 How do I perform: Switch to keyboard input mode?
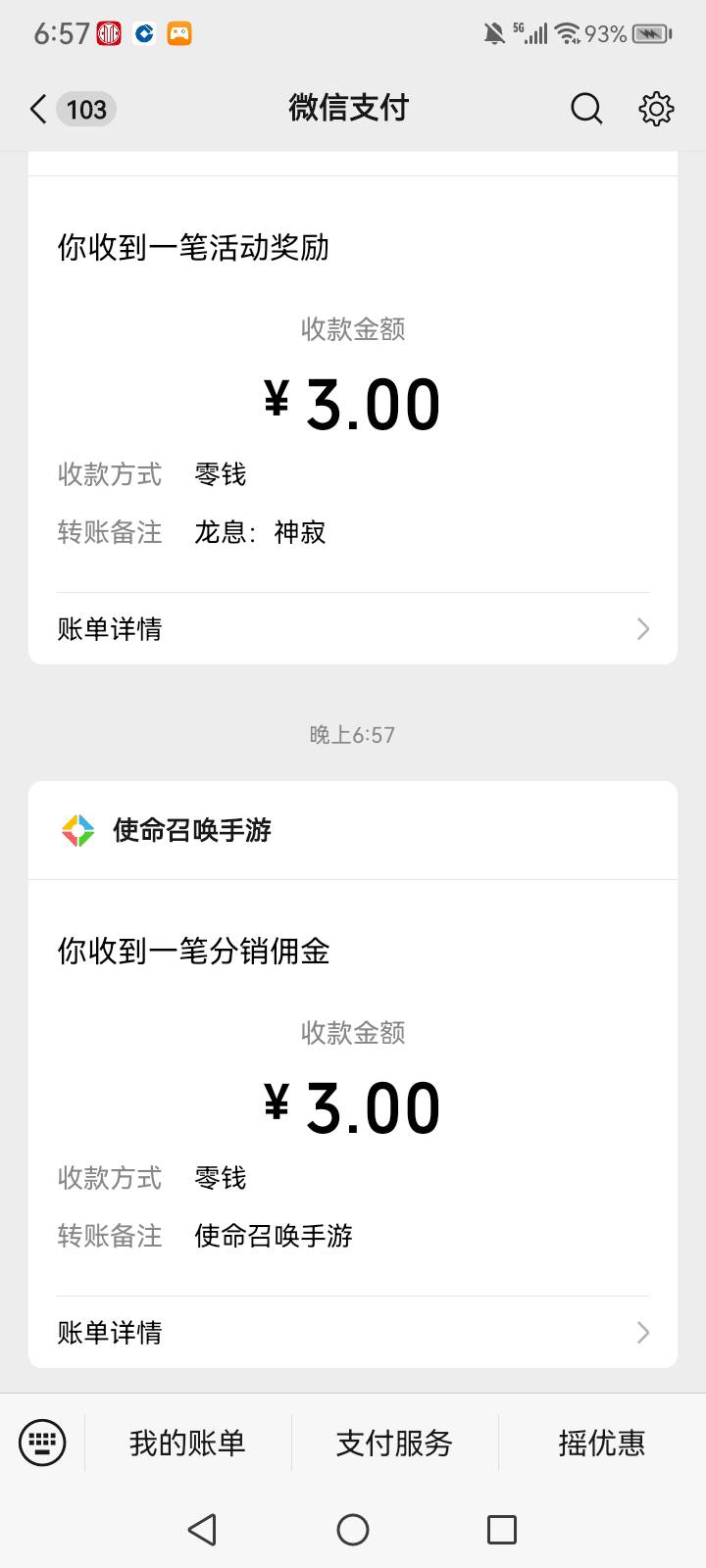[x=42, y=1443]
